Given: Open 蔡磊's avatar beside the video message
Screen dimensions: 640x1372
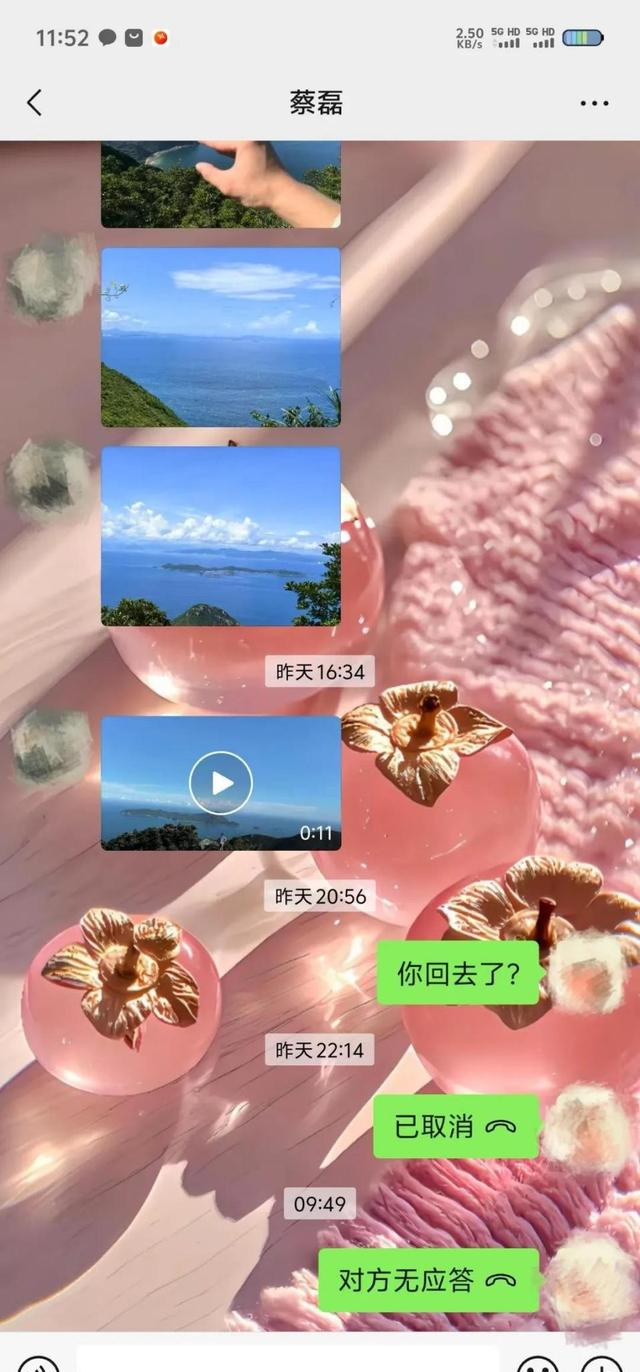Looking at the screenshot, I should point(50,747).
